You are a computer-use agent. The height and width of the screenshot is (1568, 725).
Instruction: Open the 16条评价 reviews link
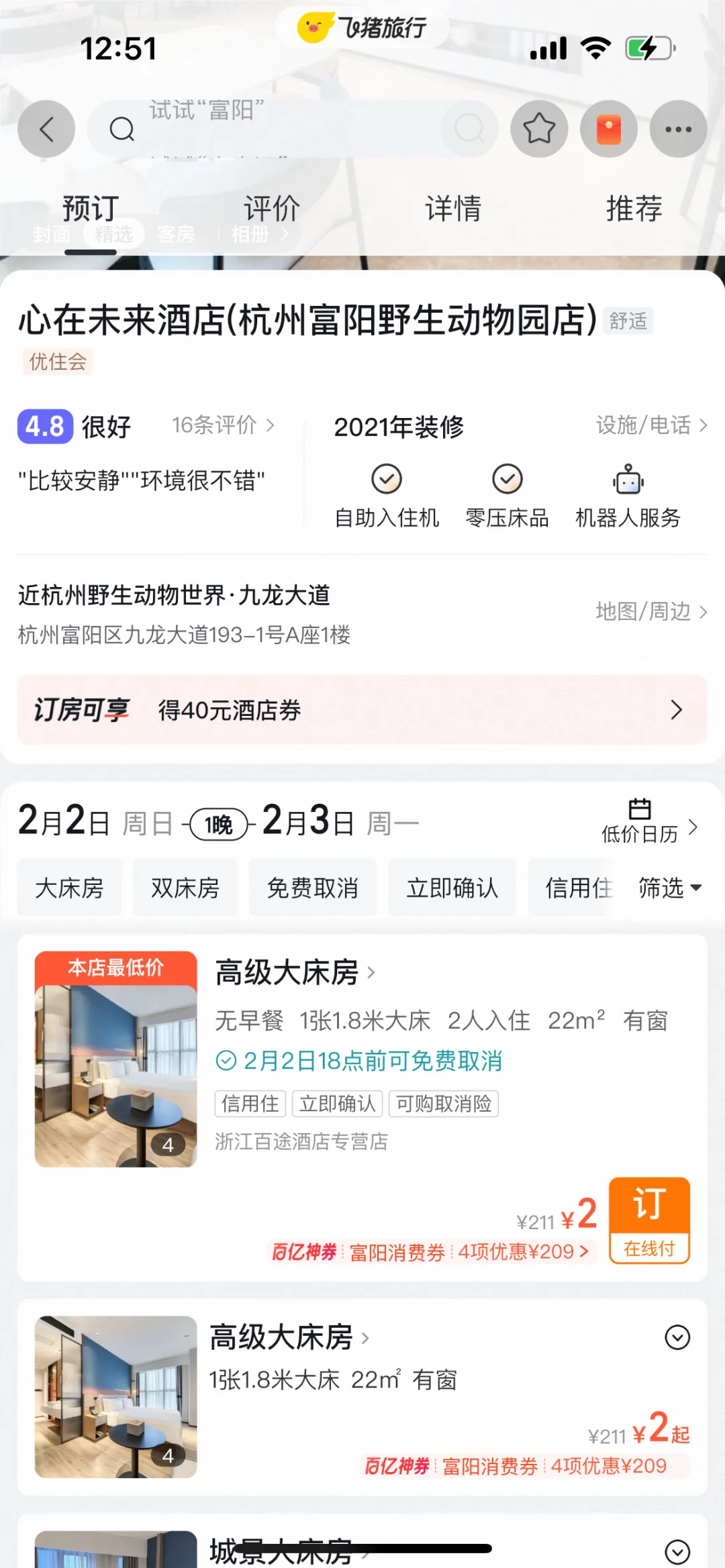(x=223, y=425)
